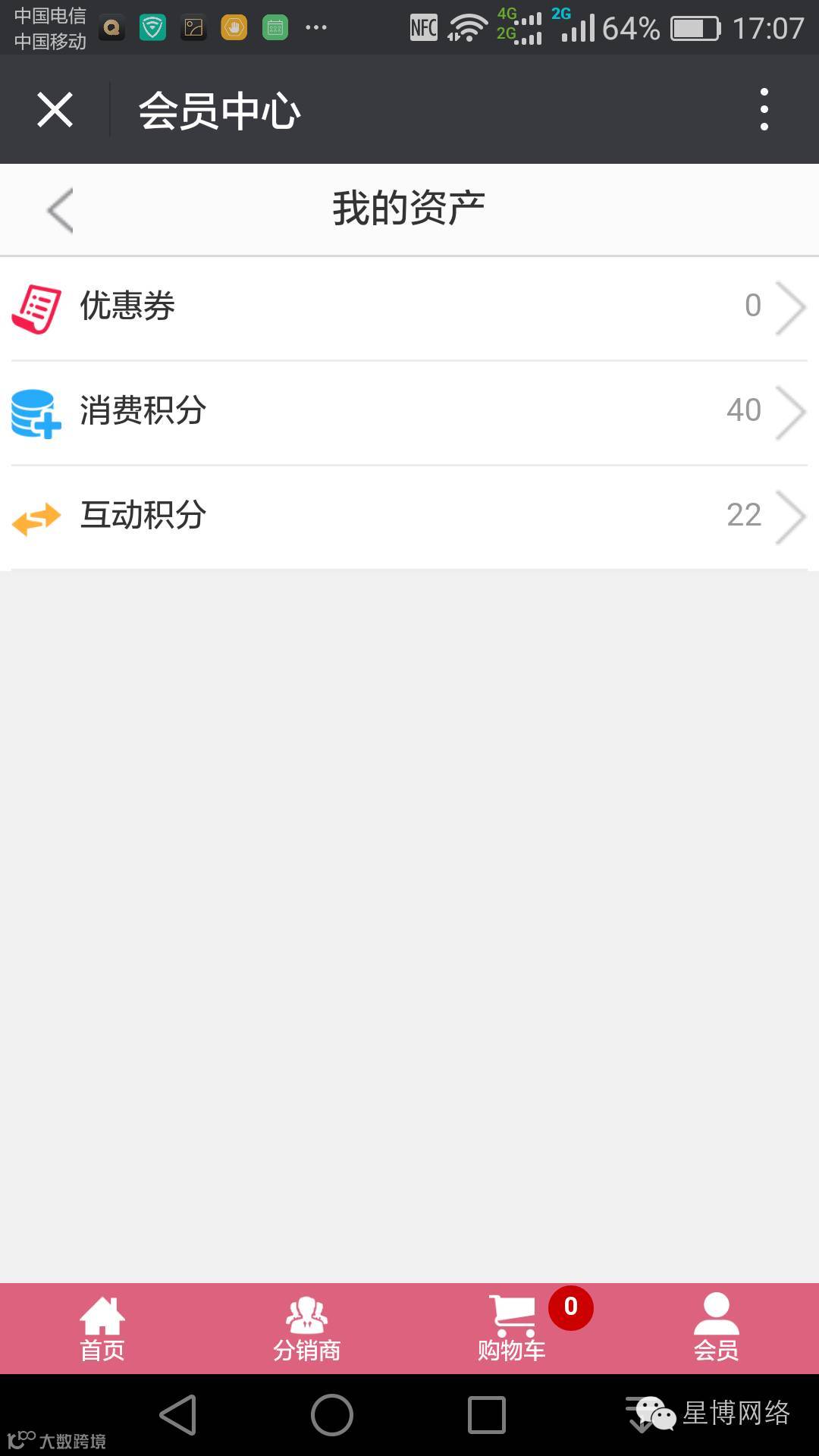The width and height of the screenshot is (819, 1456).
Task: View 消费积分 details
Action: click(409, 412)
